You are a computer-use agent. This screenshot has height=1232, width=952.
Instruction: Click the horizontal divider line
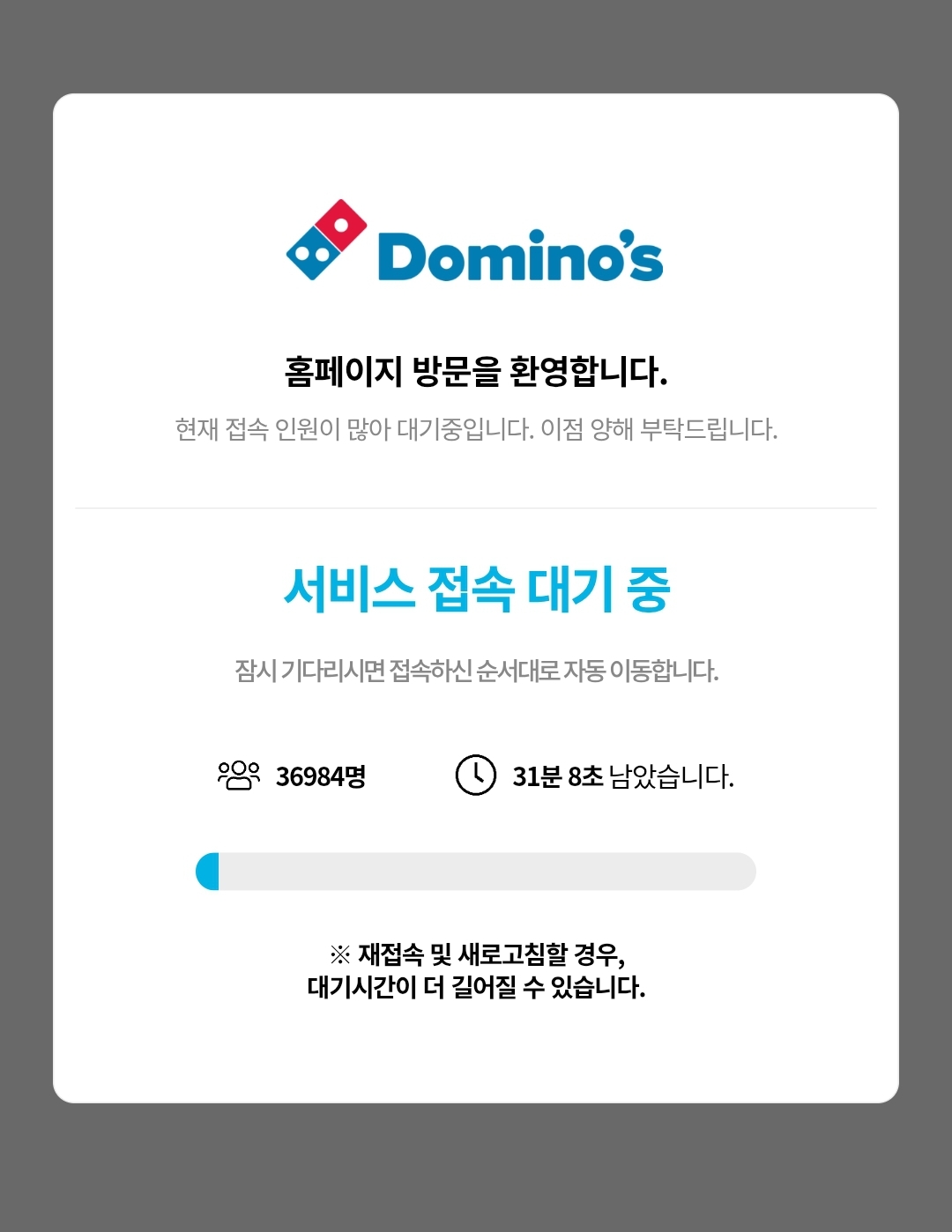476,506
